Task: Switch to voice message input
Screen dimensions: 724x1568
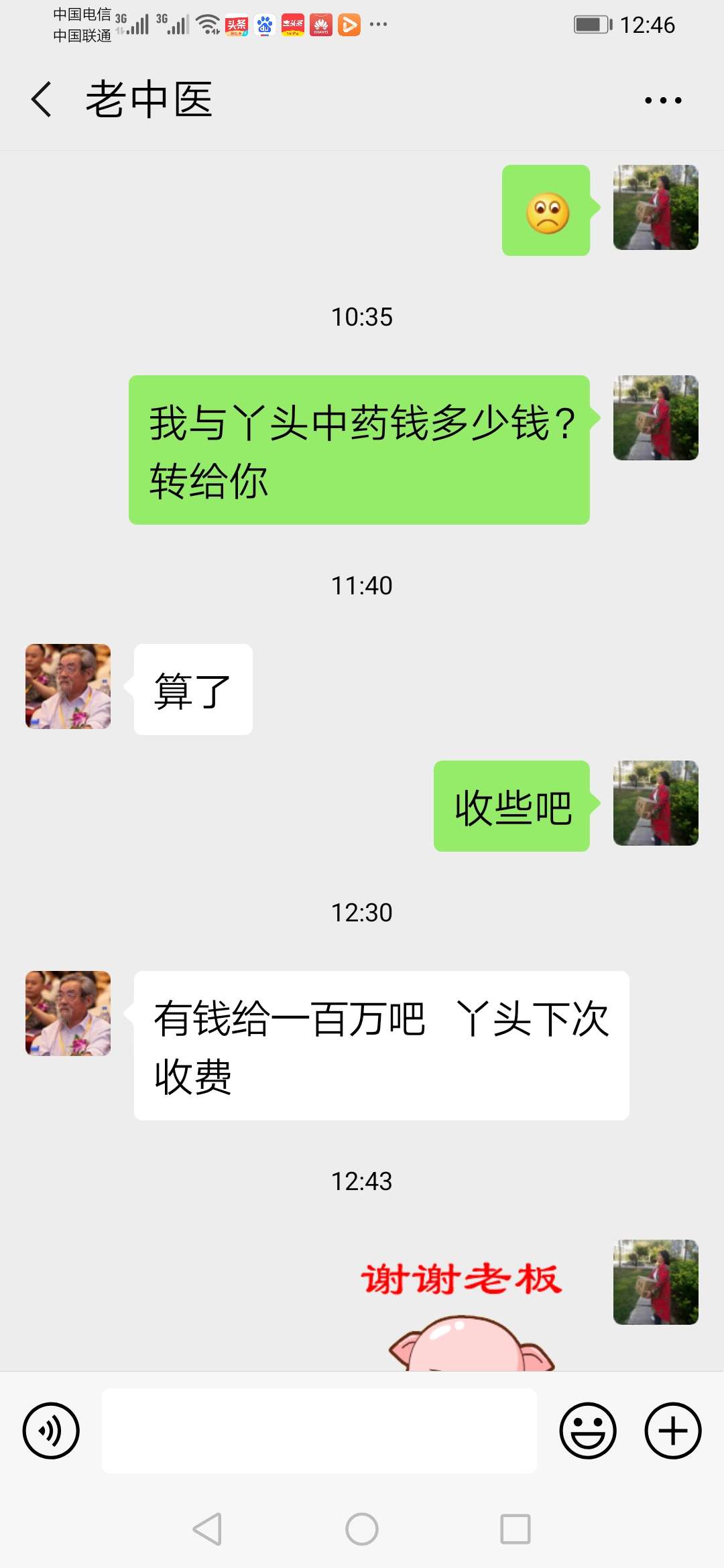Action: coord(51,1431)
